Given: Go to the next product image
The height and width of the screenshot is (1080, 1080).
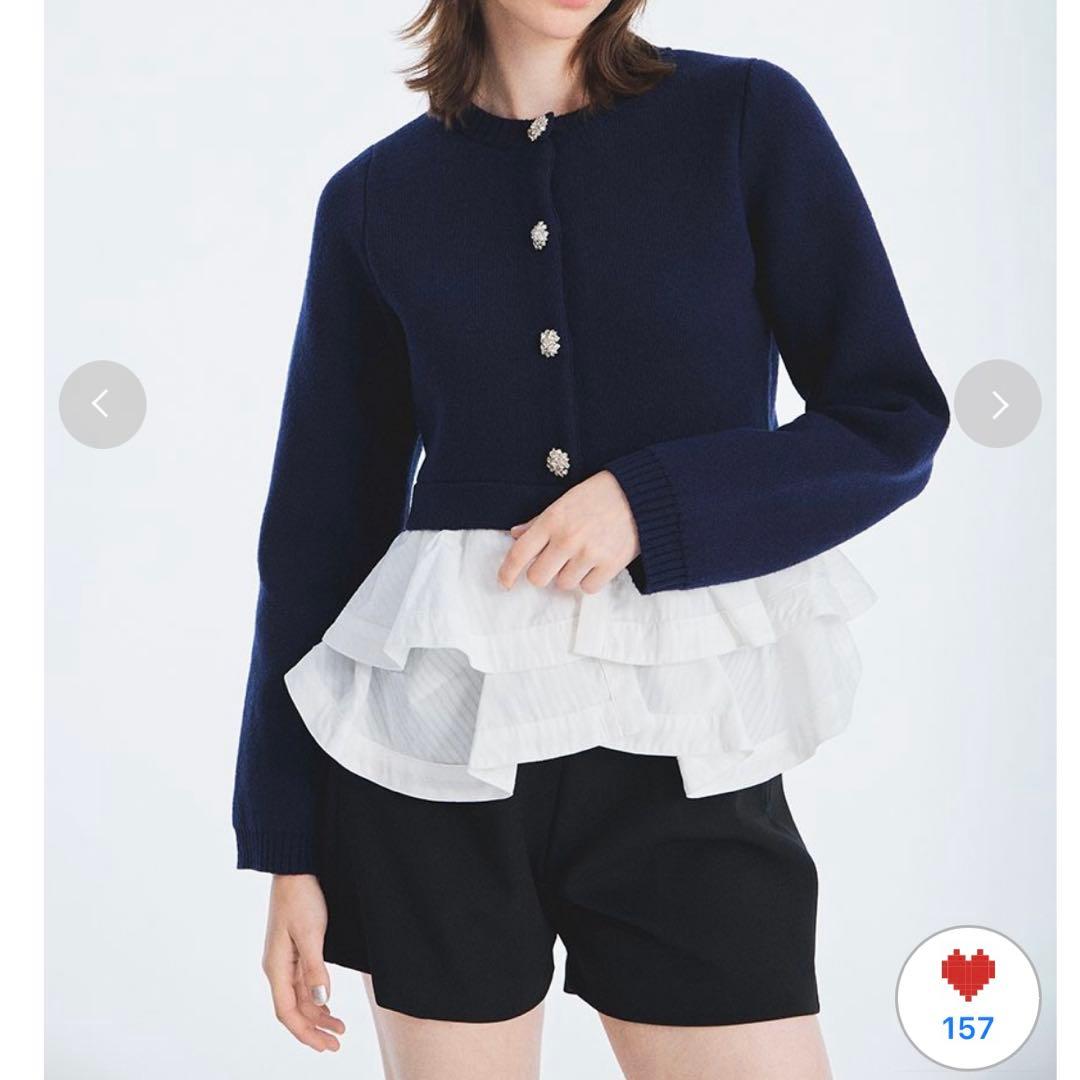Looking at the screenshot, I should coord(997,404).
